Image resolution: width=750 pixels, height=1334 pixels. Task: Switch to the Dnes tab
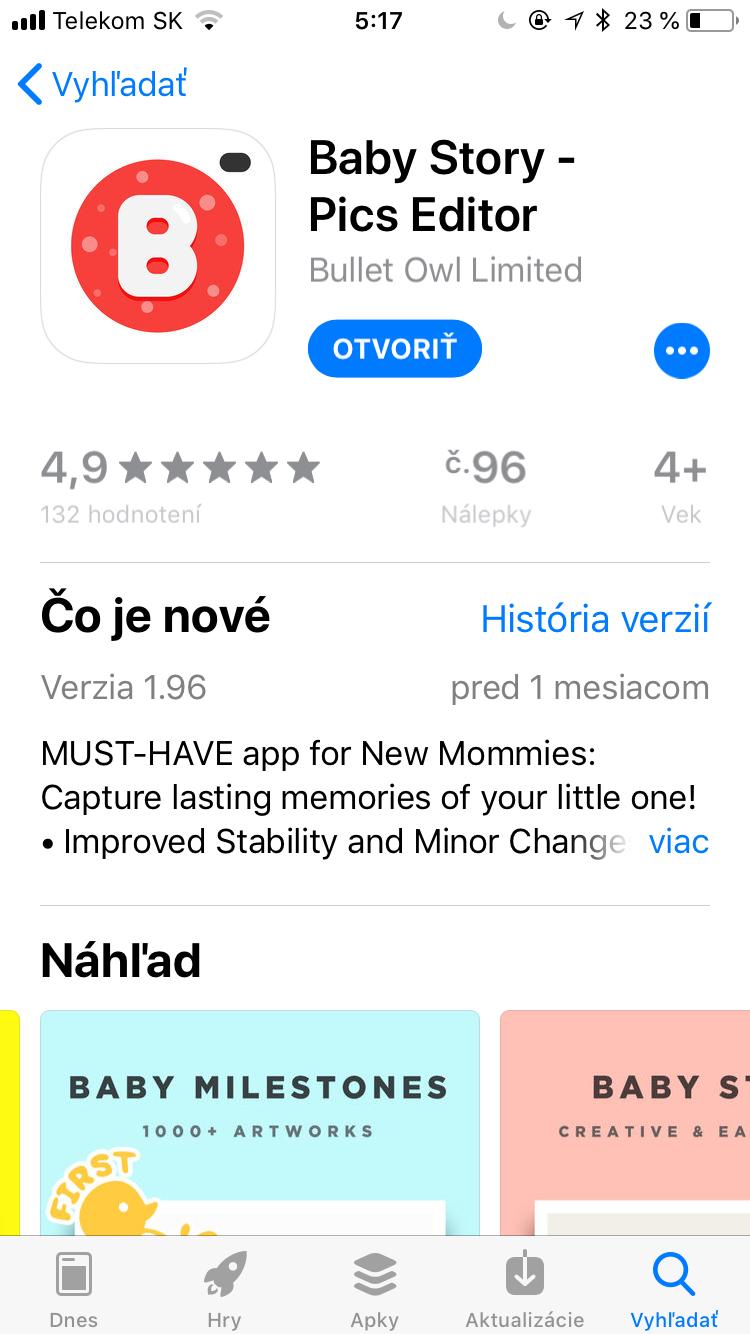(x=74, y=1288)
